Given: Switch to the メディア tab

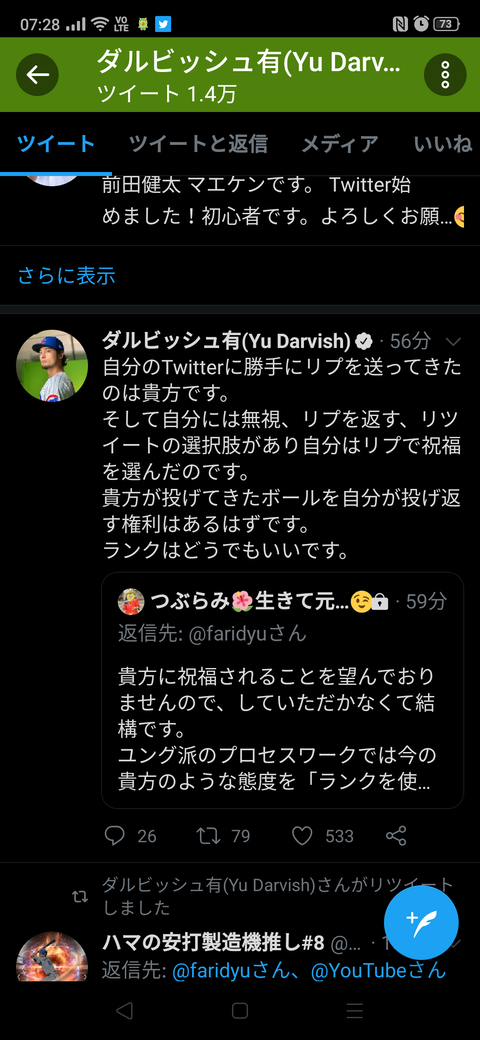Looking at the screenshot, I should (339, 143).
